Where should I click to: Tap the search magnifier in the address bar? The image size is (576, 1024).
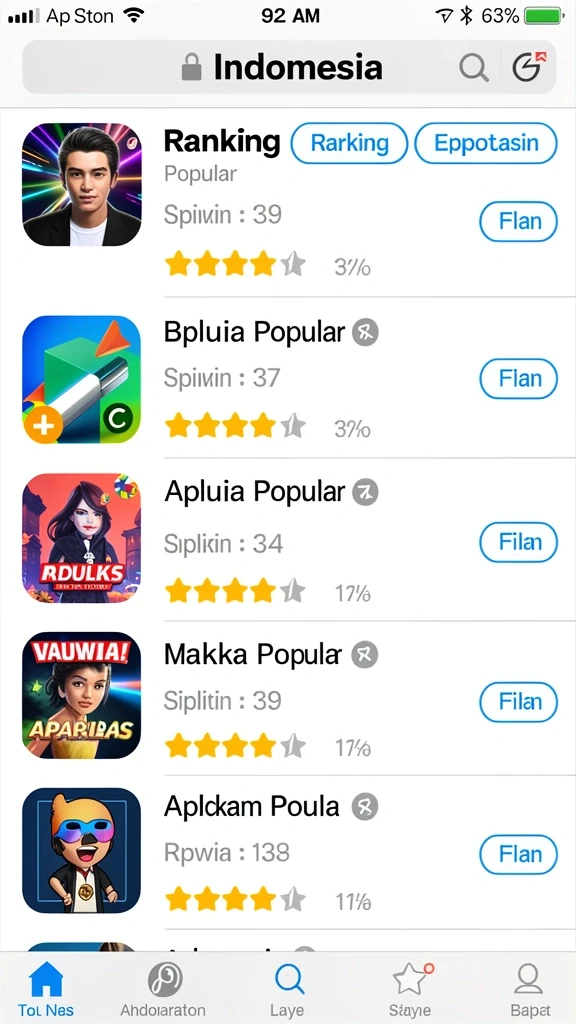click(473, 67)
